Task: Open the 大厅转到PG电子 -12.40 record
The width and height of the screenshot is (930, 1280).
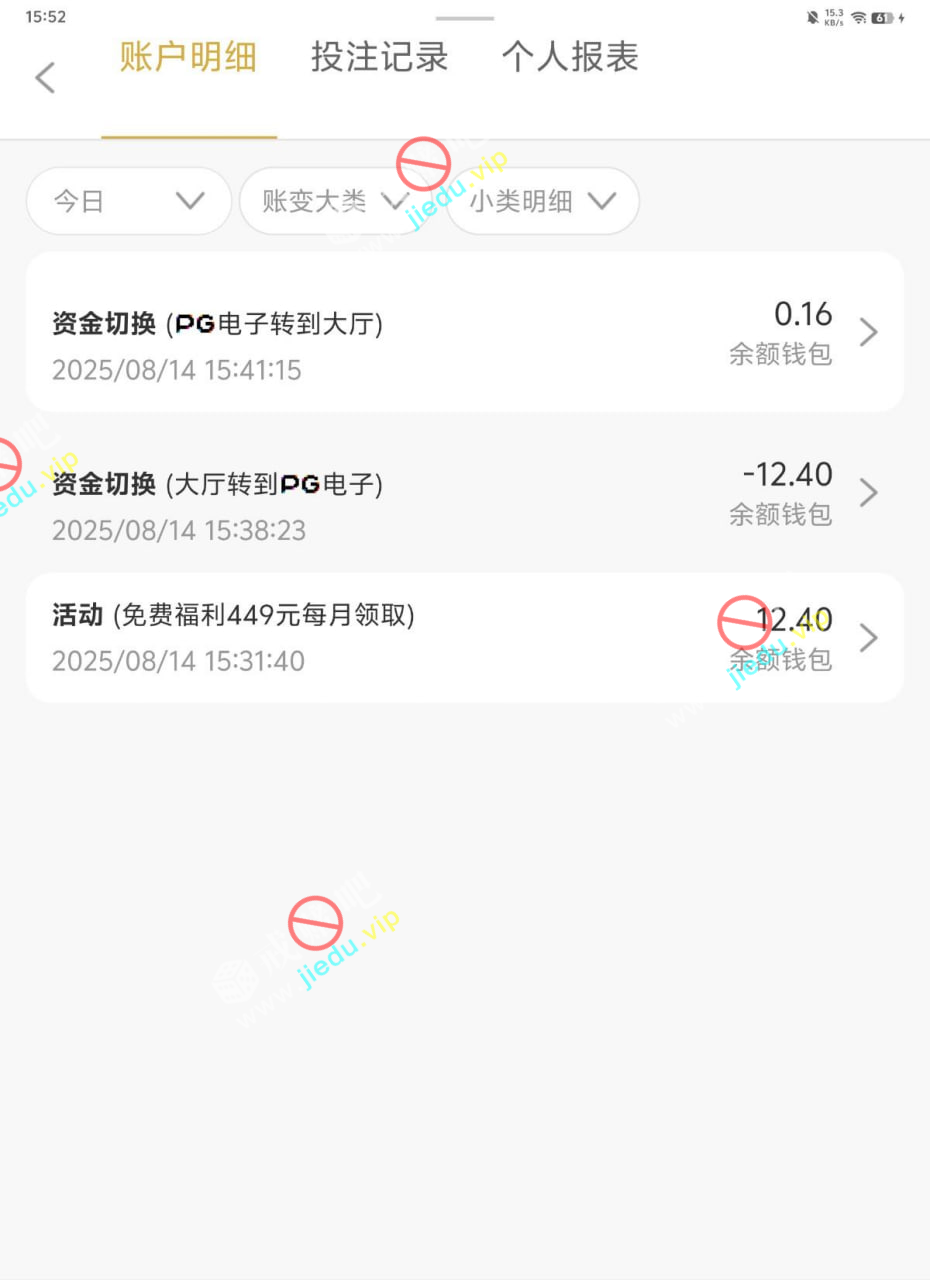Action: click(464, 493)
